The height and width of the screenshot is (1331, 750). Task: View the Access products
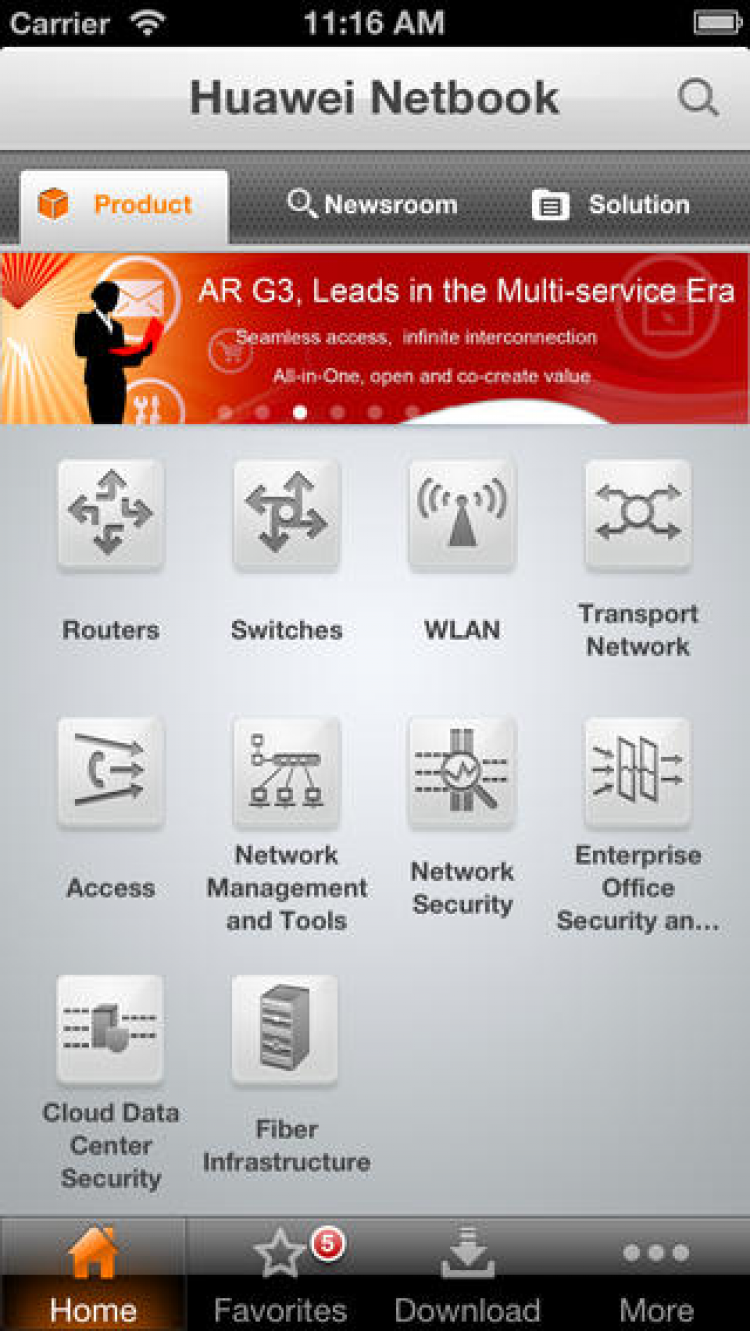[x=111, y=772]
